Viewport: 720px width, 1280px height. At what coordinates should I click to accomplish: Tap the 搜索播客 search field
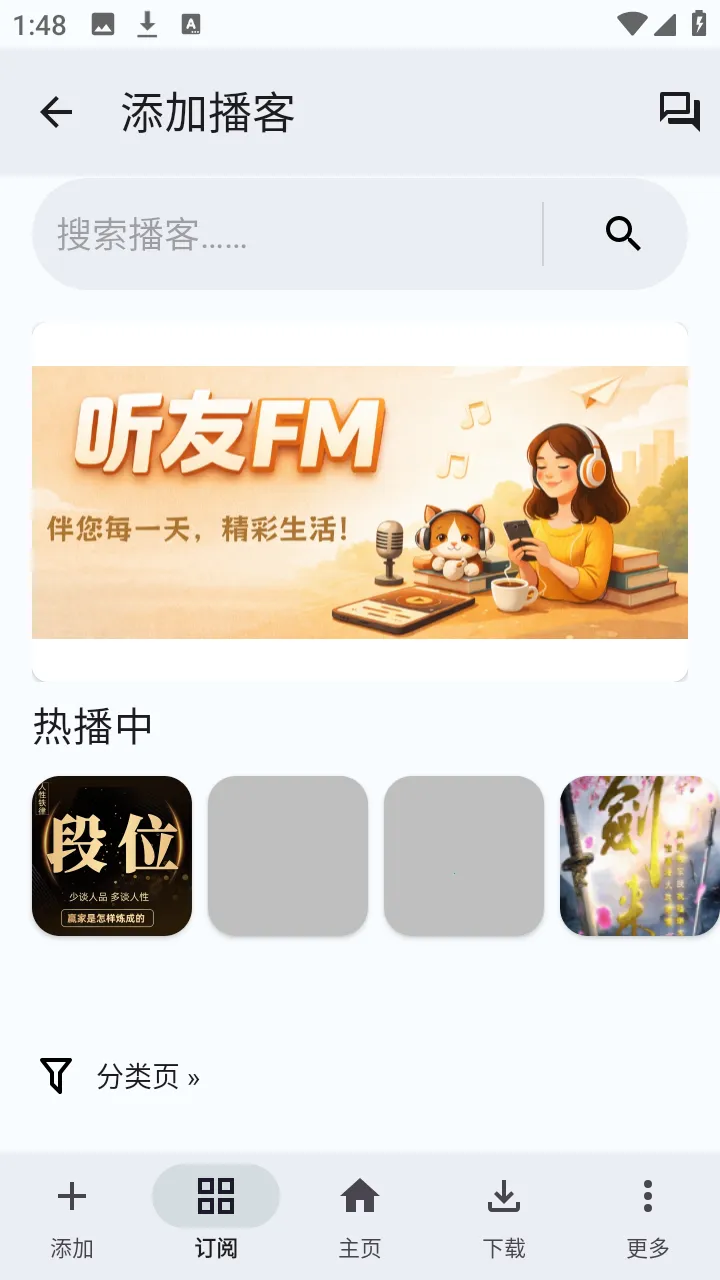290,235
